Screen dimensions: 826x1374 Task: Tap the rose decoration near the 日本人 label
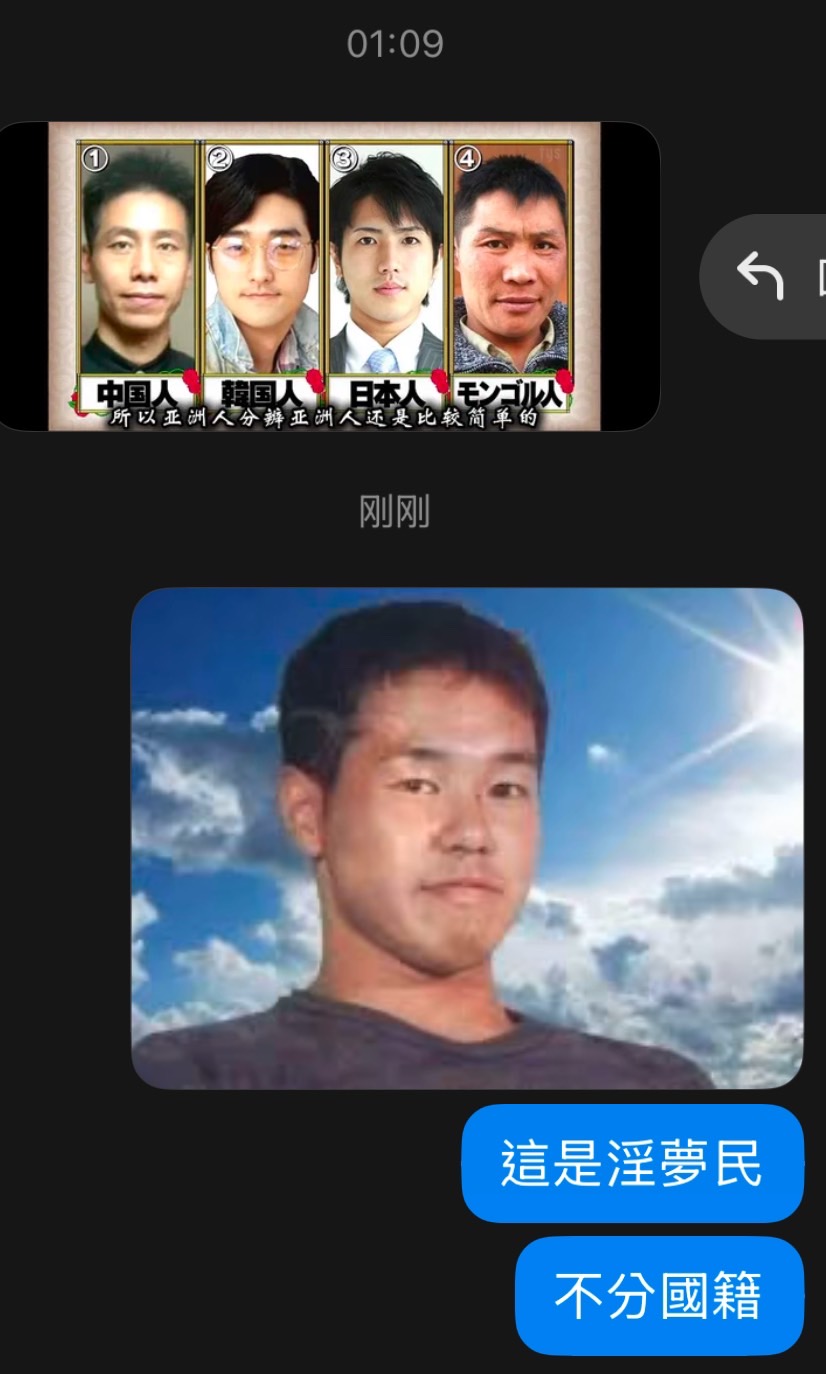point(438,385)
